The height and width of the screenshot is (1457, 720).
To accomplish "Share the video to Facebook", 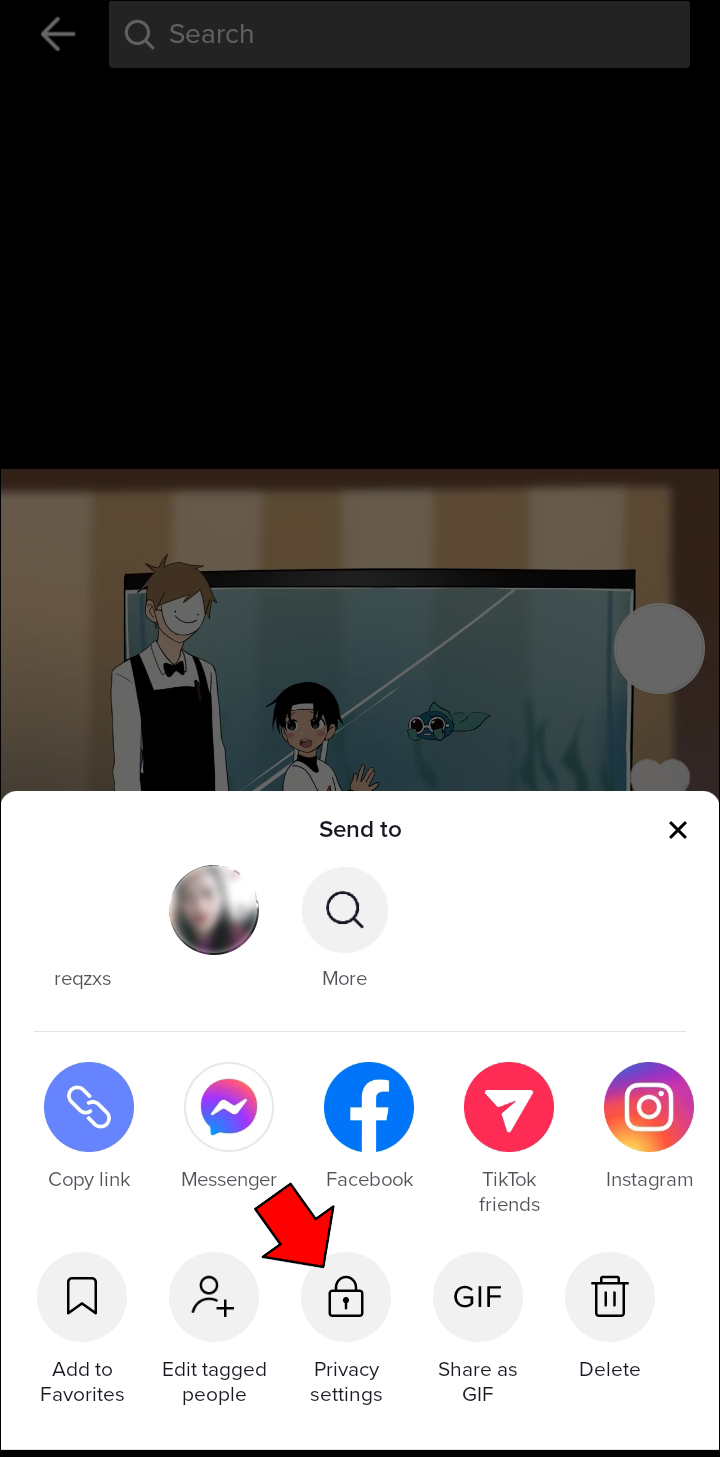I will point(369,1107).
